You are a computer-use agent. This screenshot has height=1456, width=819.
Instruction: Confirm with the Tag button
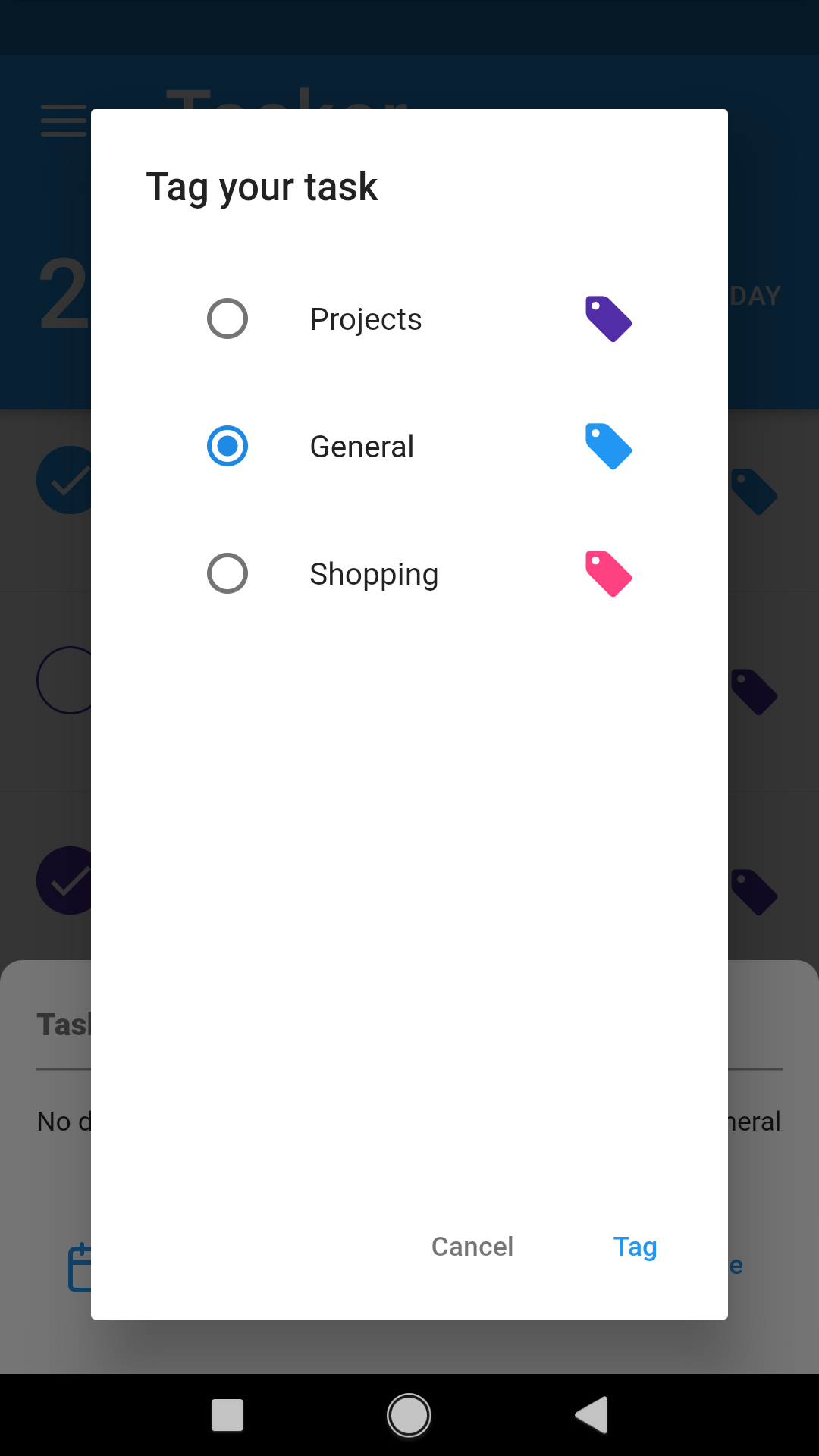[635, 1247]
